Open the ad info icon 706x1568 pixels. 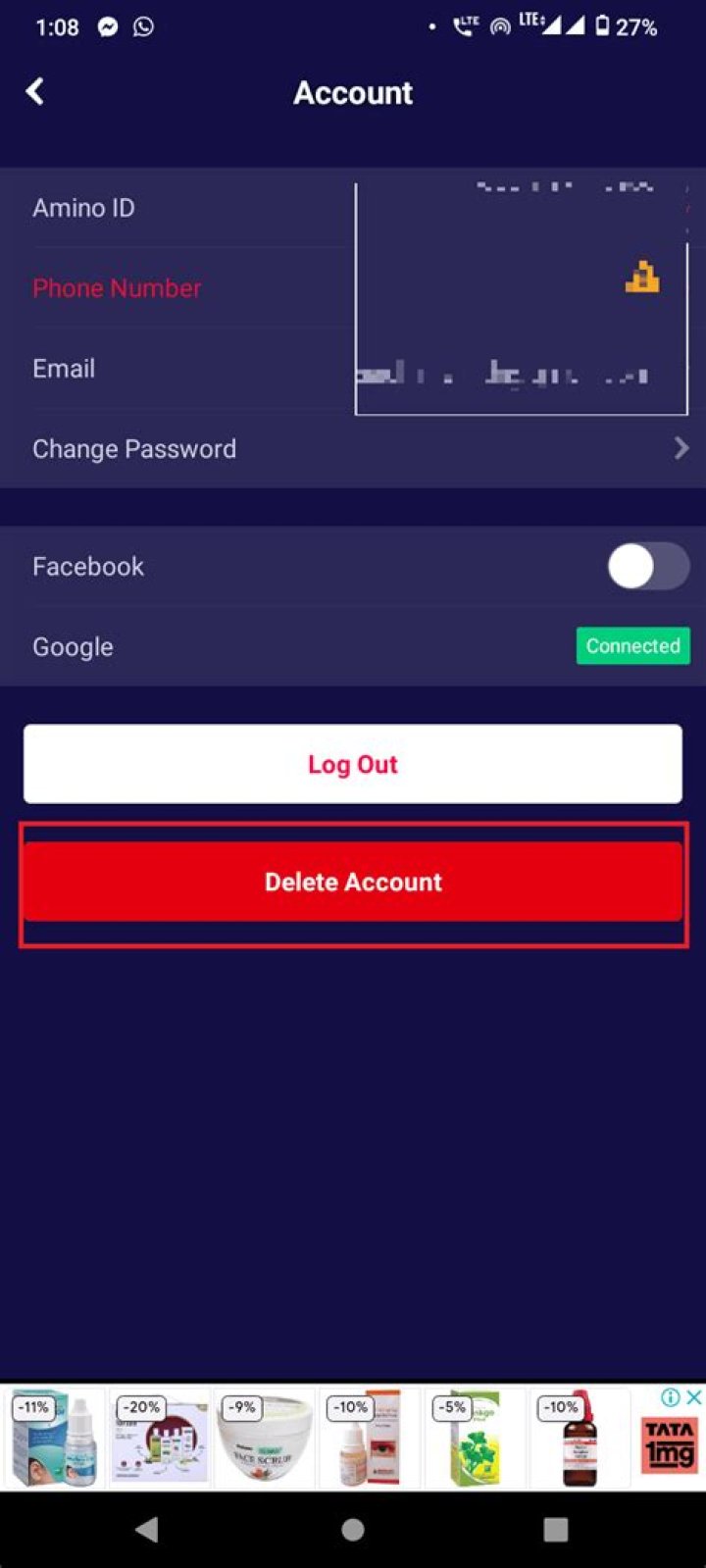click(672, 1397)
